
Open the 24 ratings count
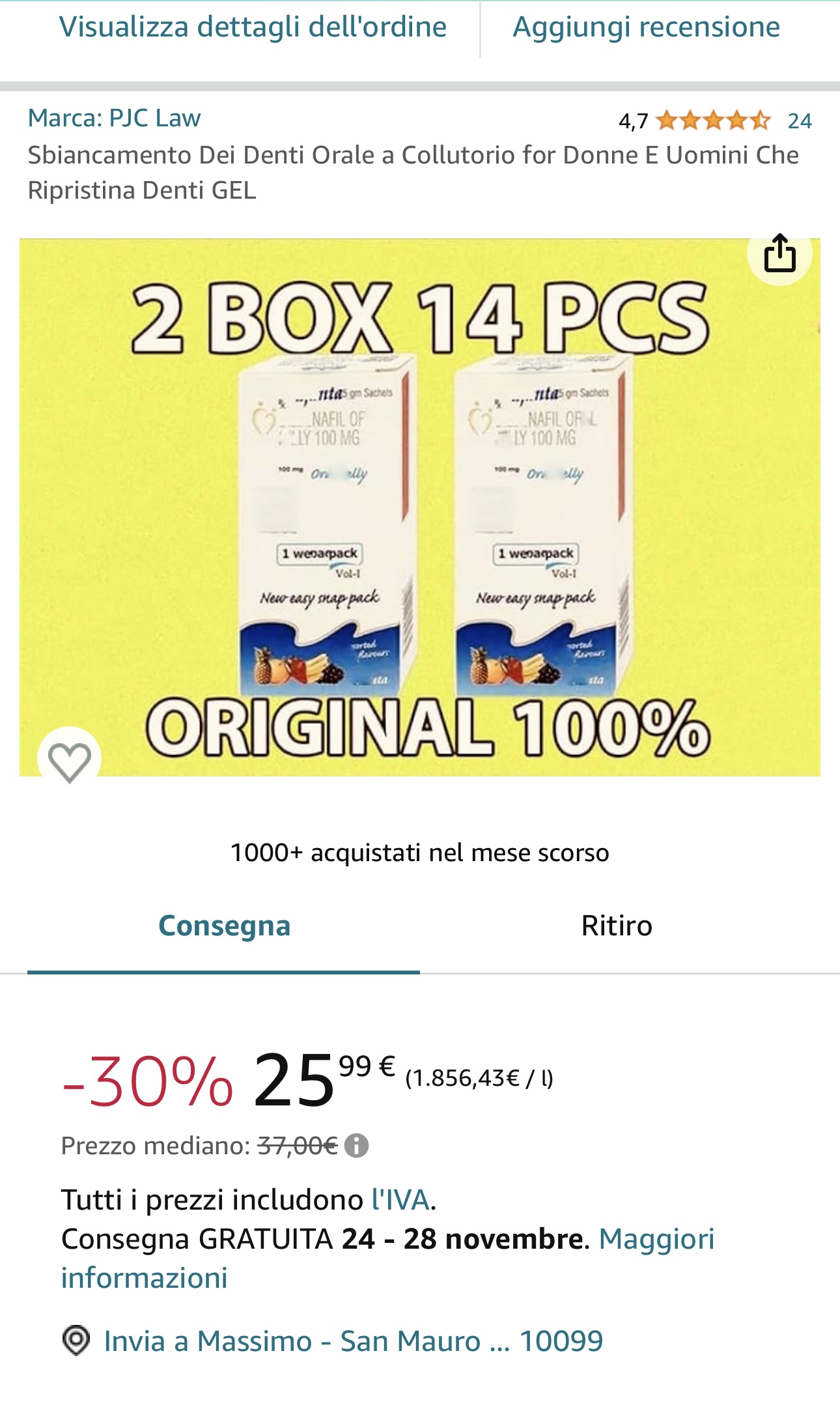click(x=800, y=121)
